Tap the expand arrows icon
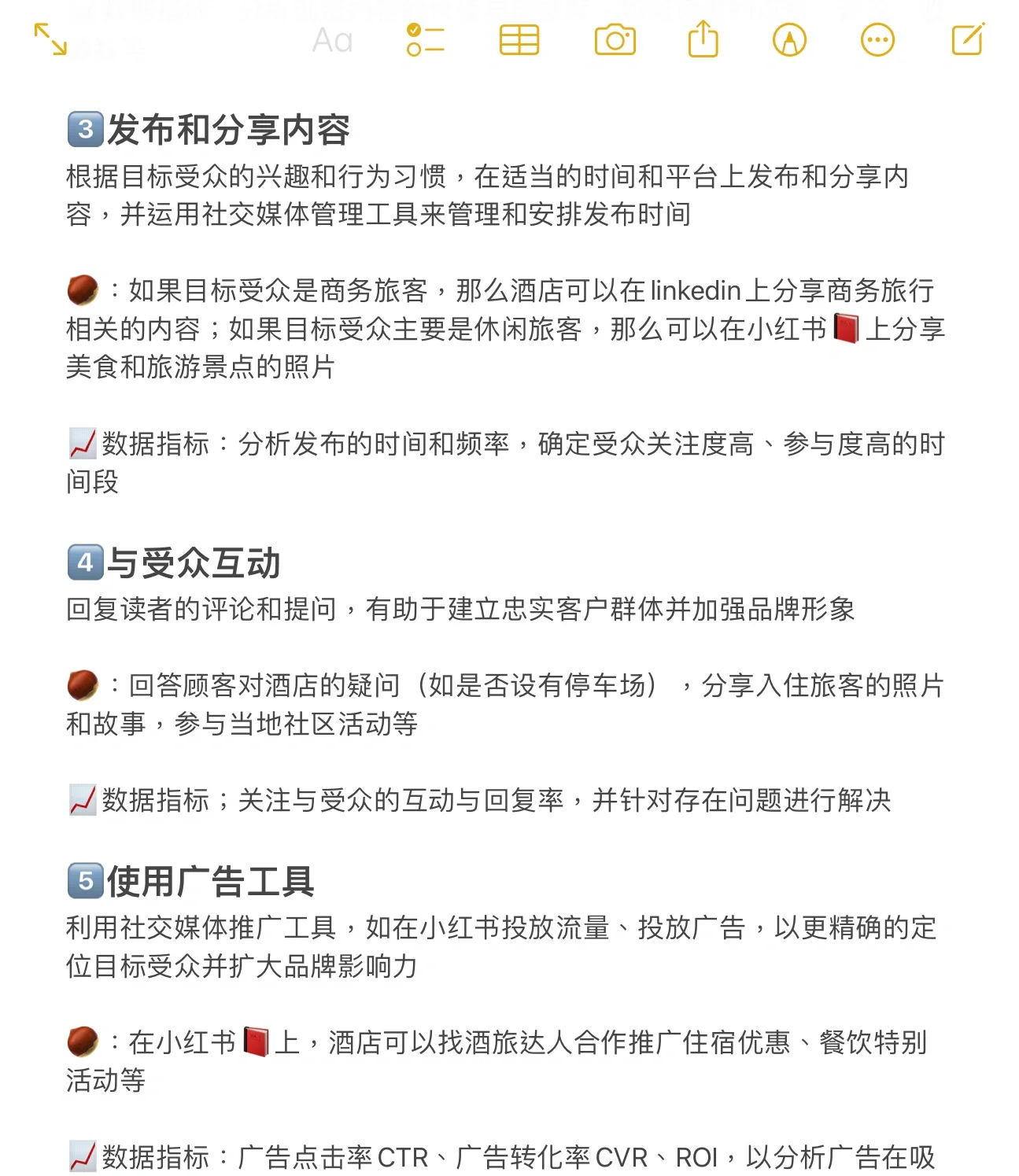The width and height of the screenshot is (1019, 1176). click(x=50, y=39)
